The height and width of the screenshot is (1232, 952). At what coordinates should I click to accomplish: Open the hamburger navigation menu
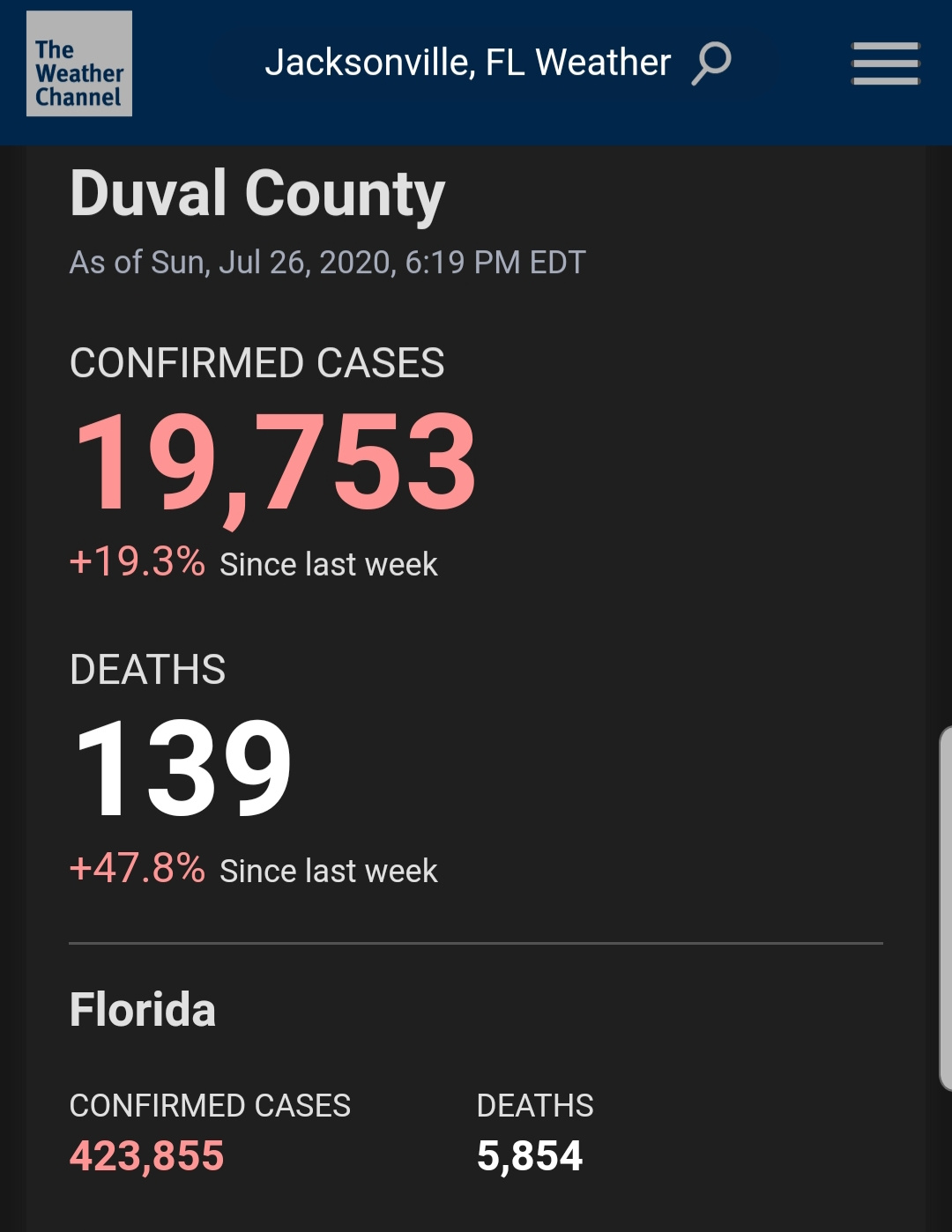tap(885, 63)
